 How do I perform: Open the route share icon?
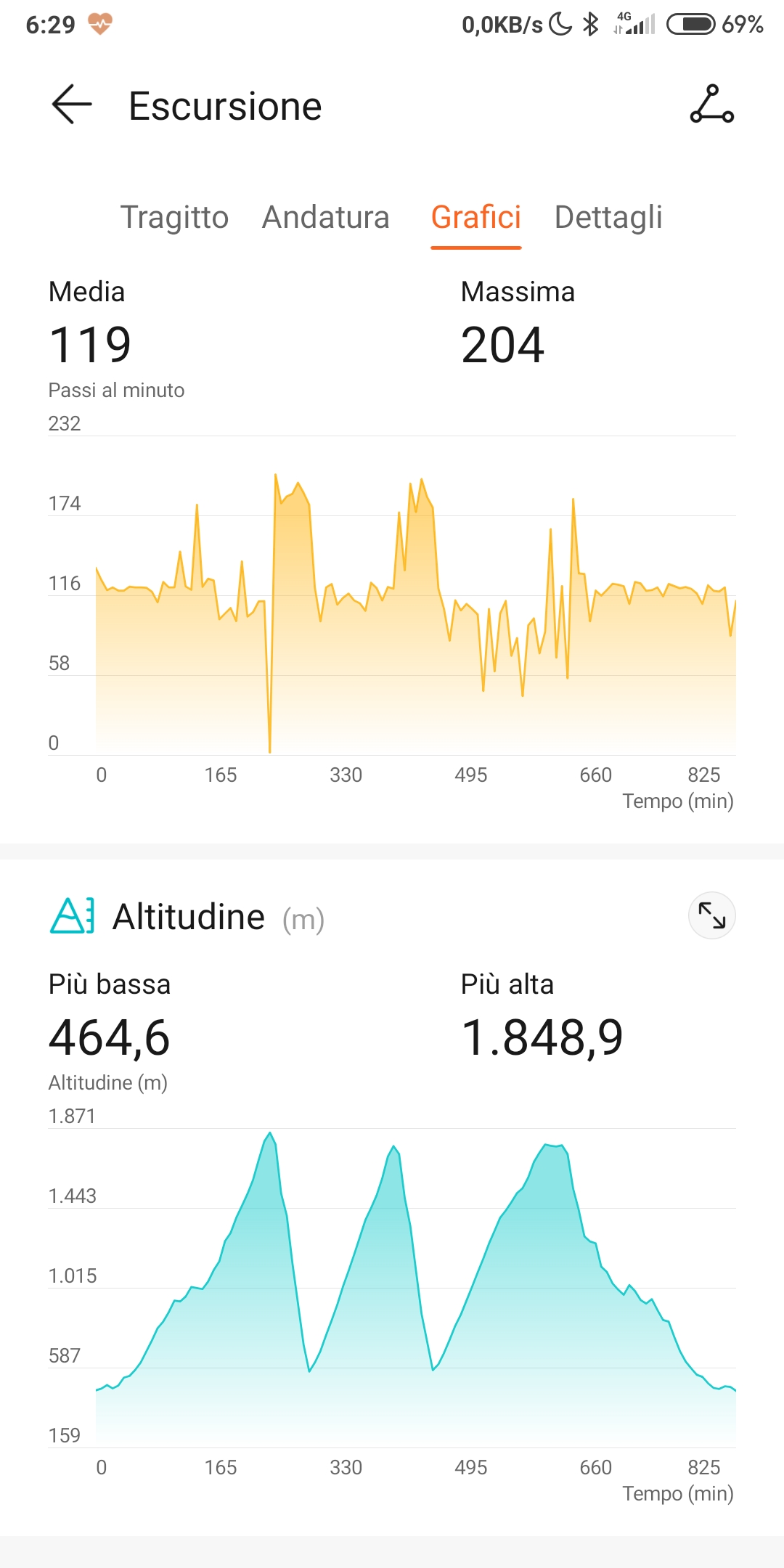(x=711, y=105)
